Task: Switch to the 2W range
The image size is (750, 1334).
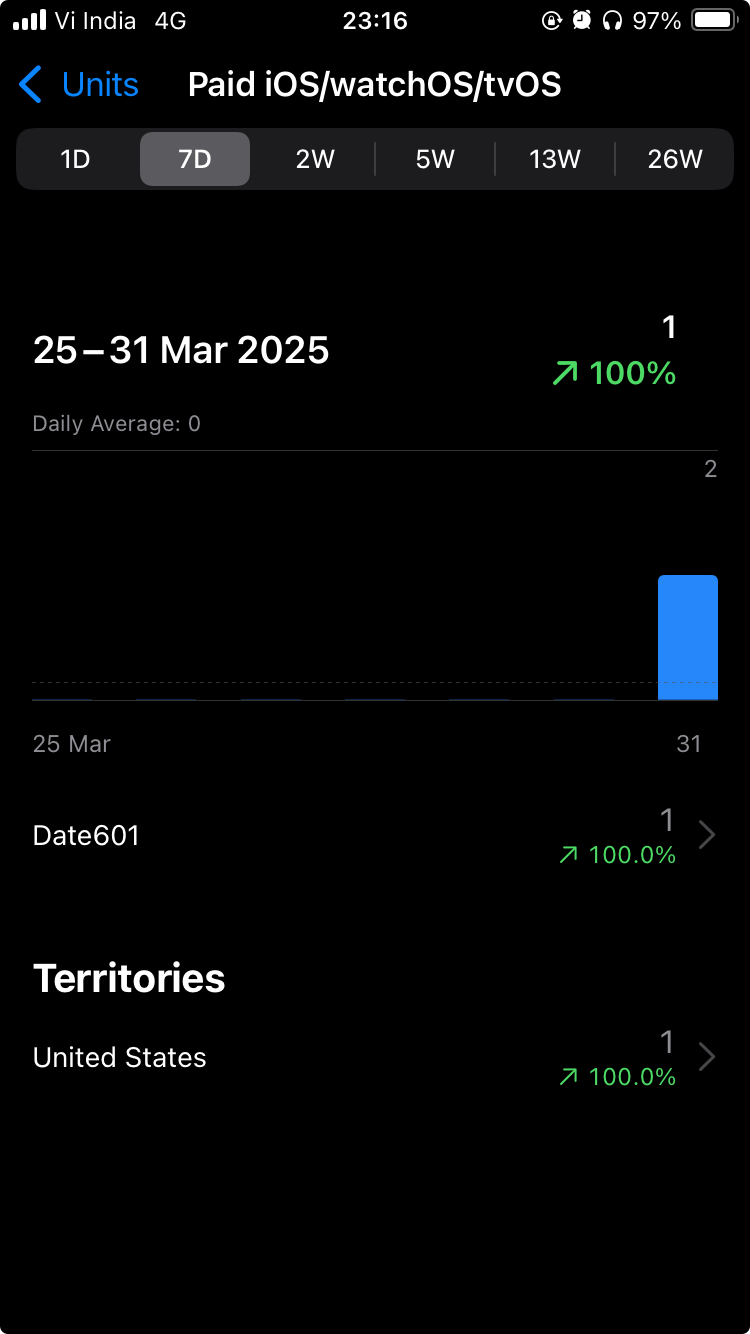Action: pyautogui.click(x=315, y=159)
